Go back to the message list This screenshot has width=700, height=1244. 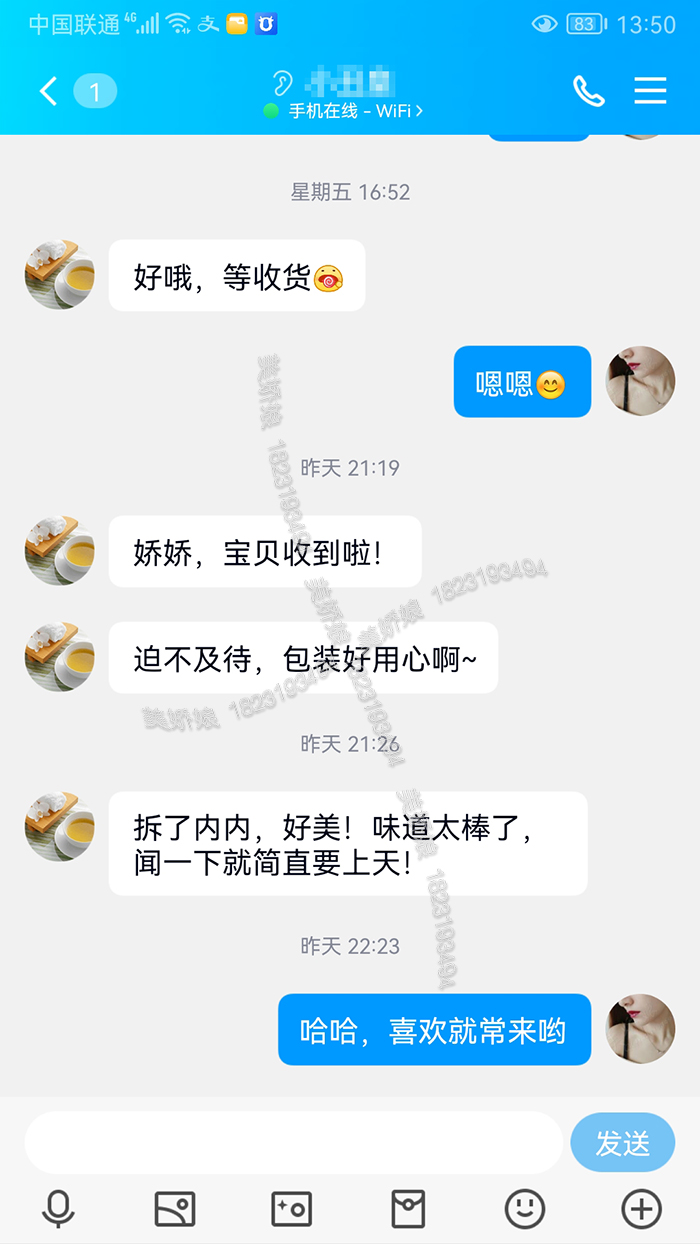[x=48, y=92]
